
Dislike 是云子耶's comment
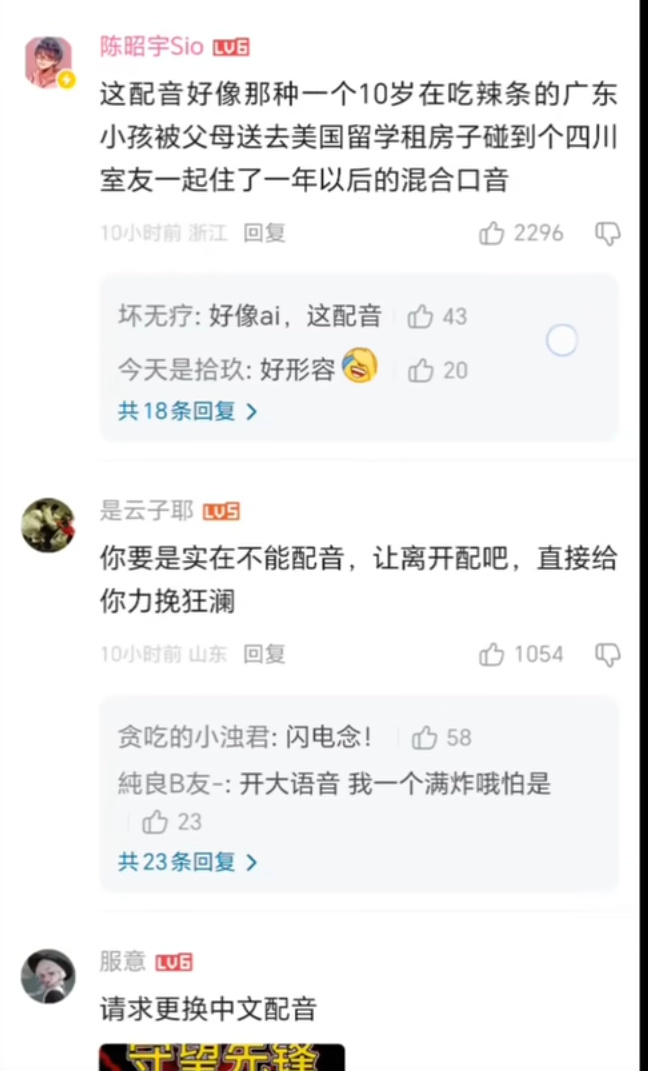click(x=607, y=655)
